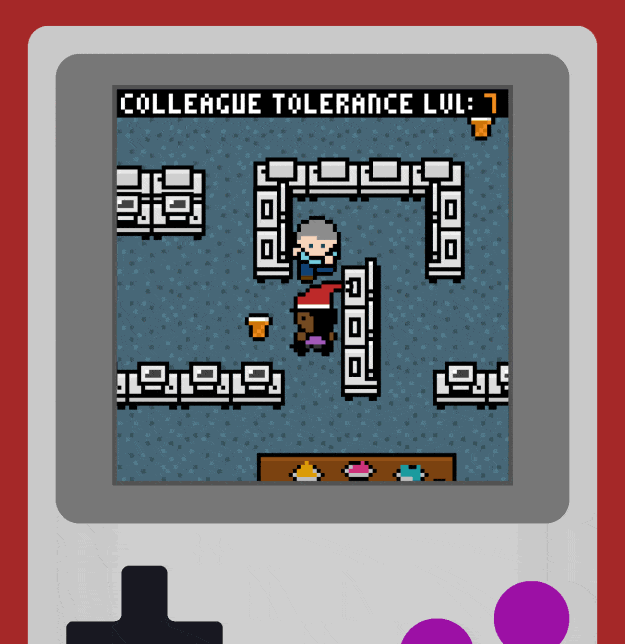This screenshot has width=625, height=644.
Task: Tap the left arm of the D-pad
Action: point(94,633)
